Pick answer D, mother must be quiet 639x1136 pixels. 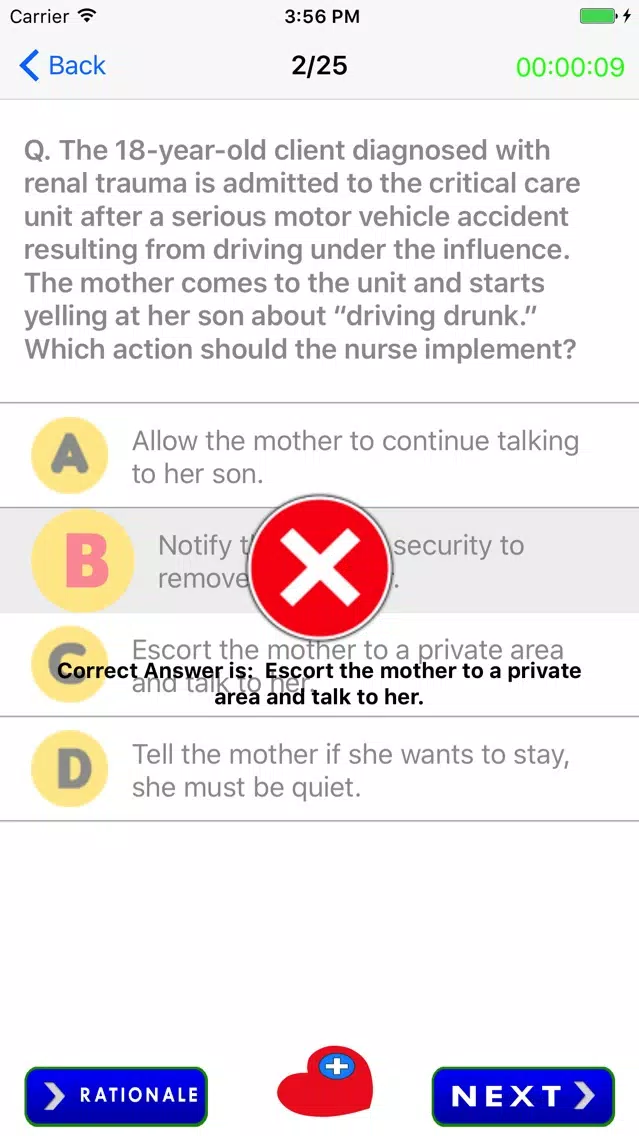320,769
